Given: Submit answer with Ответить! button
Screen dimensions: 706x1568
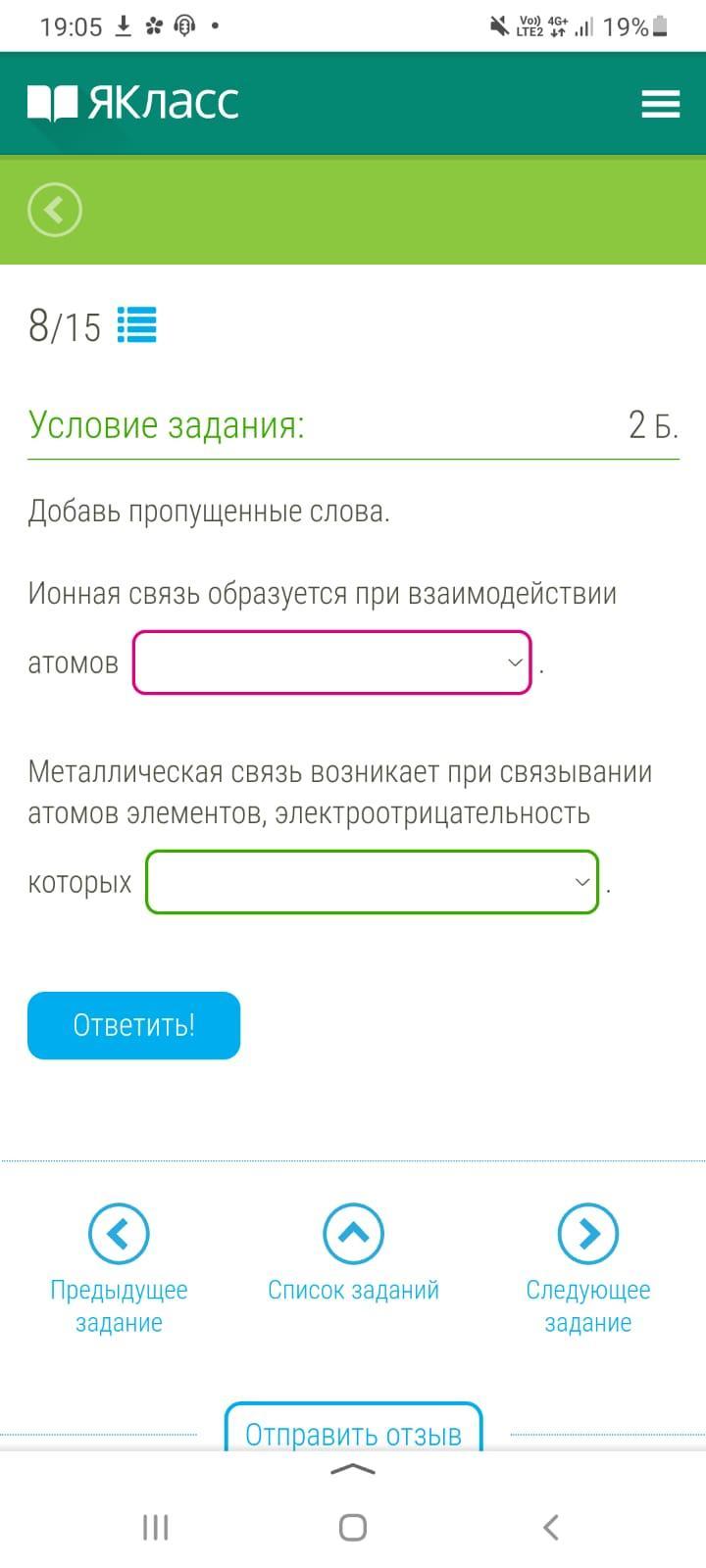Looking at the screenshot, I should tap(134, 1025).
